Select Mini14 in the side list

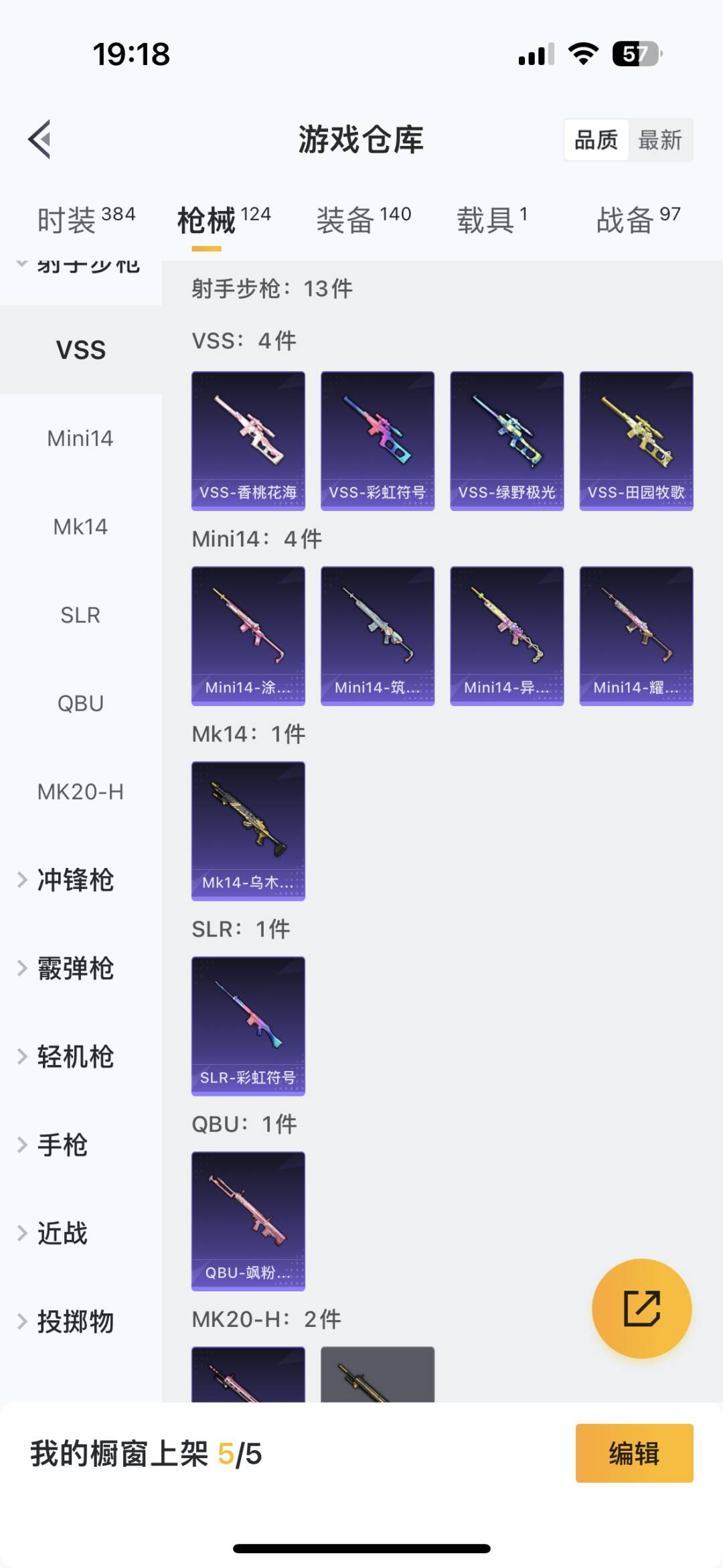[x=80, y=439]
